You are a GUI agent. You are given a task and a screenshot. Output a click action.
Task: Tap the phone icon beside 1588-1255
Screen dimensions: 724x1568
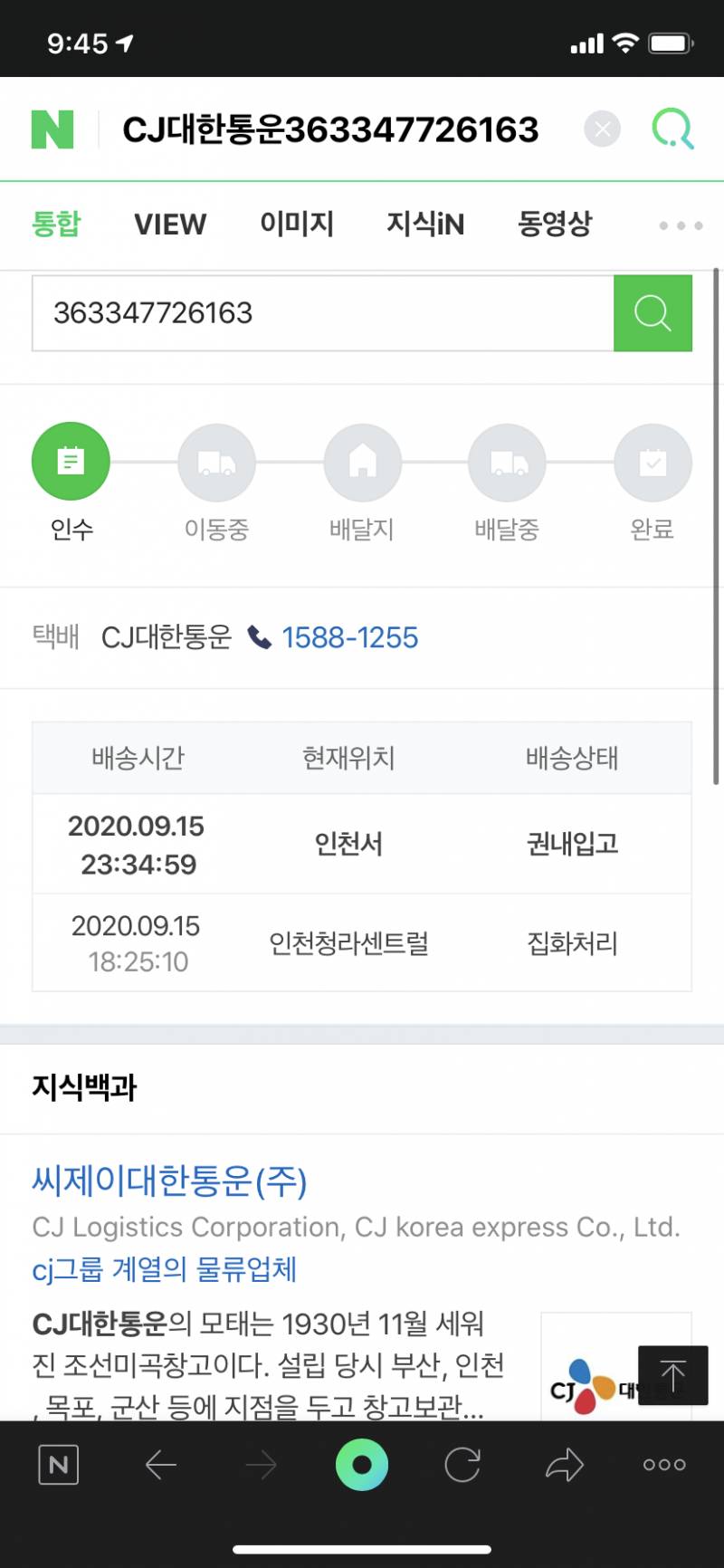(x=261, y=636)
